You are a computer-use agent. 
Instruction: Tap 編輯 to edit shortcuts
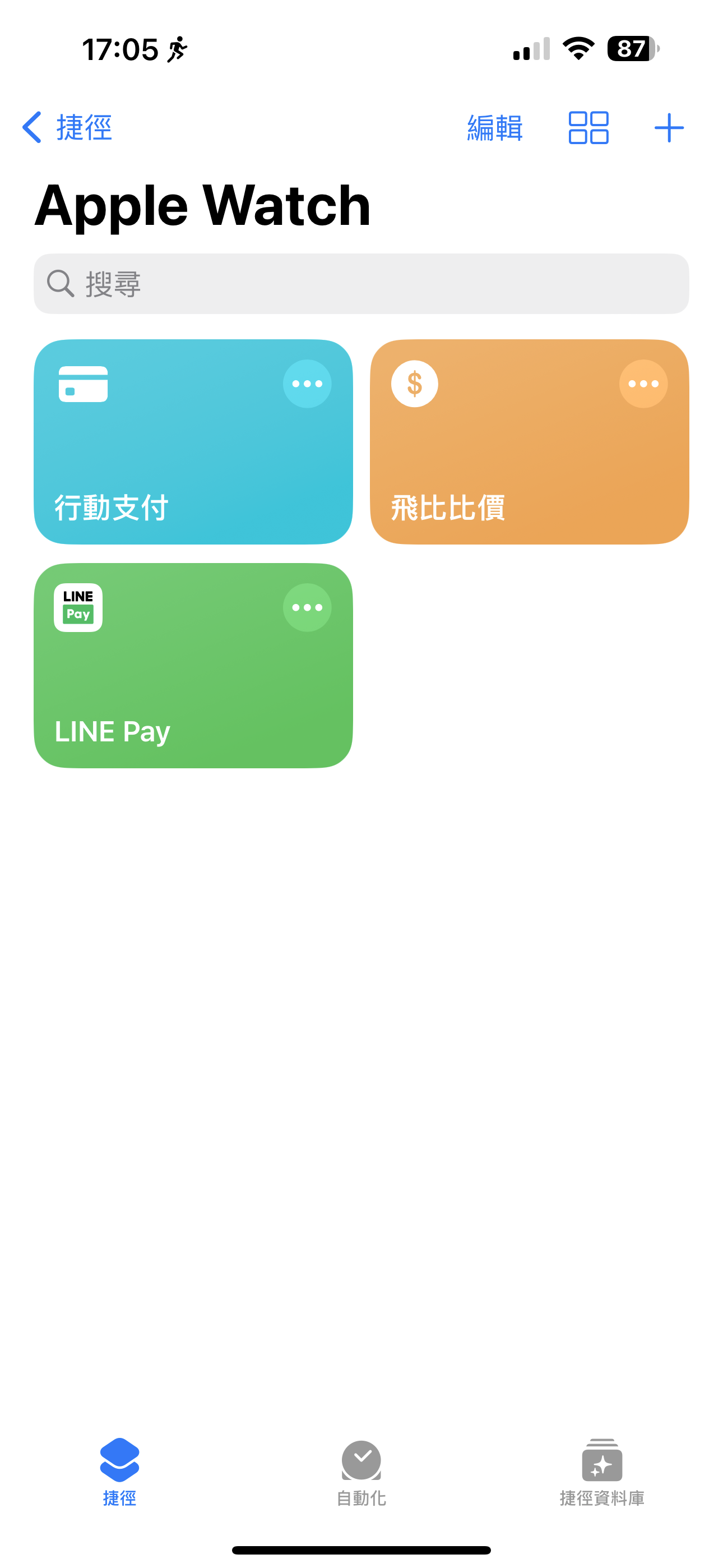(495, 128)
